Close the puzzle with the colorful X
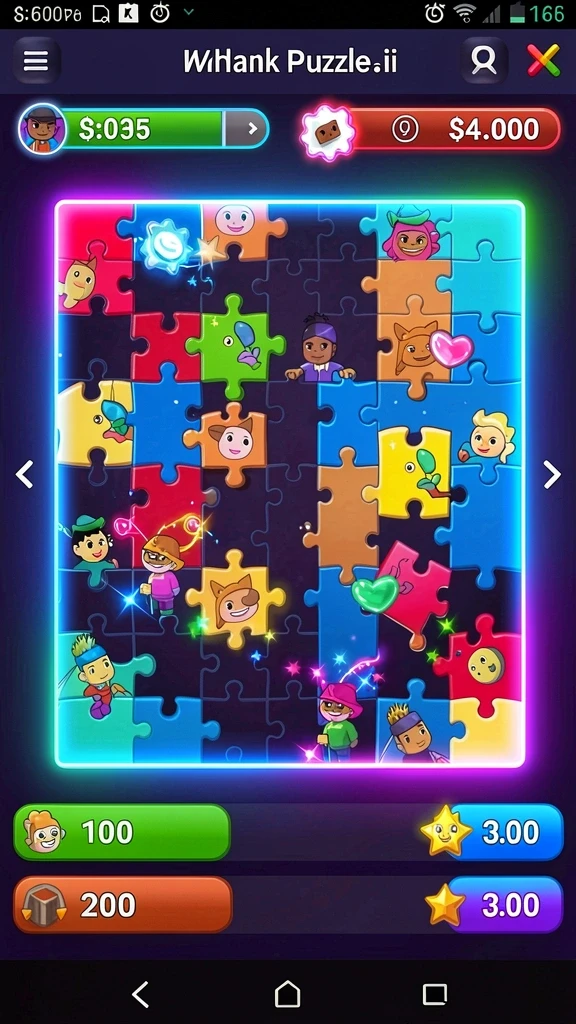Viewport: 576px width, 1024px height. (x=543, y=61)
